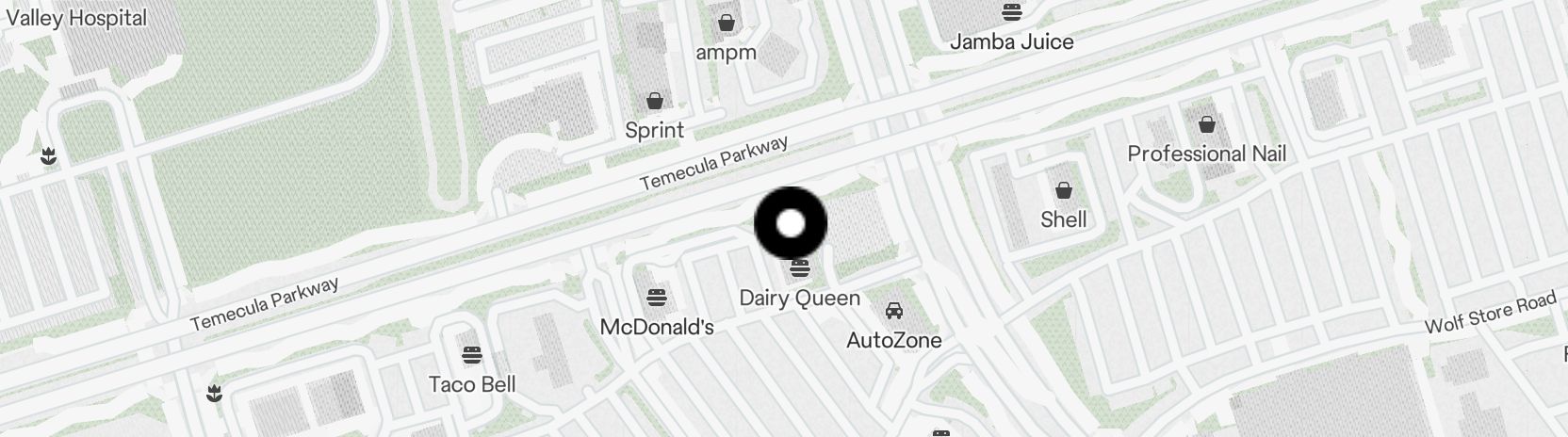
Task: Tap the AutoZone car marker
Action: [x=893, y=311]
